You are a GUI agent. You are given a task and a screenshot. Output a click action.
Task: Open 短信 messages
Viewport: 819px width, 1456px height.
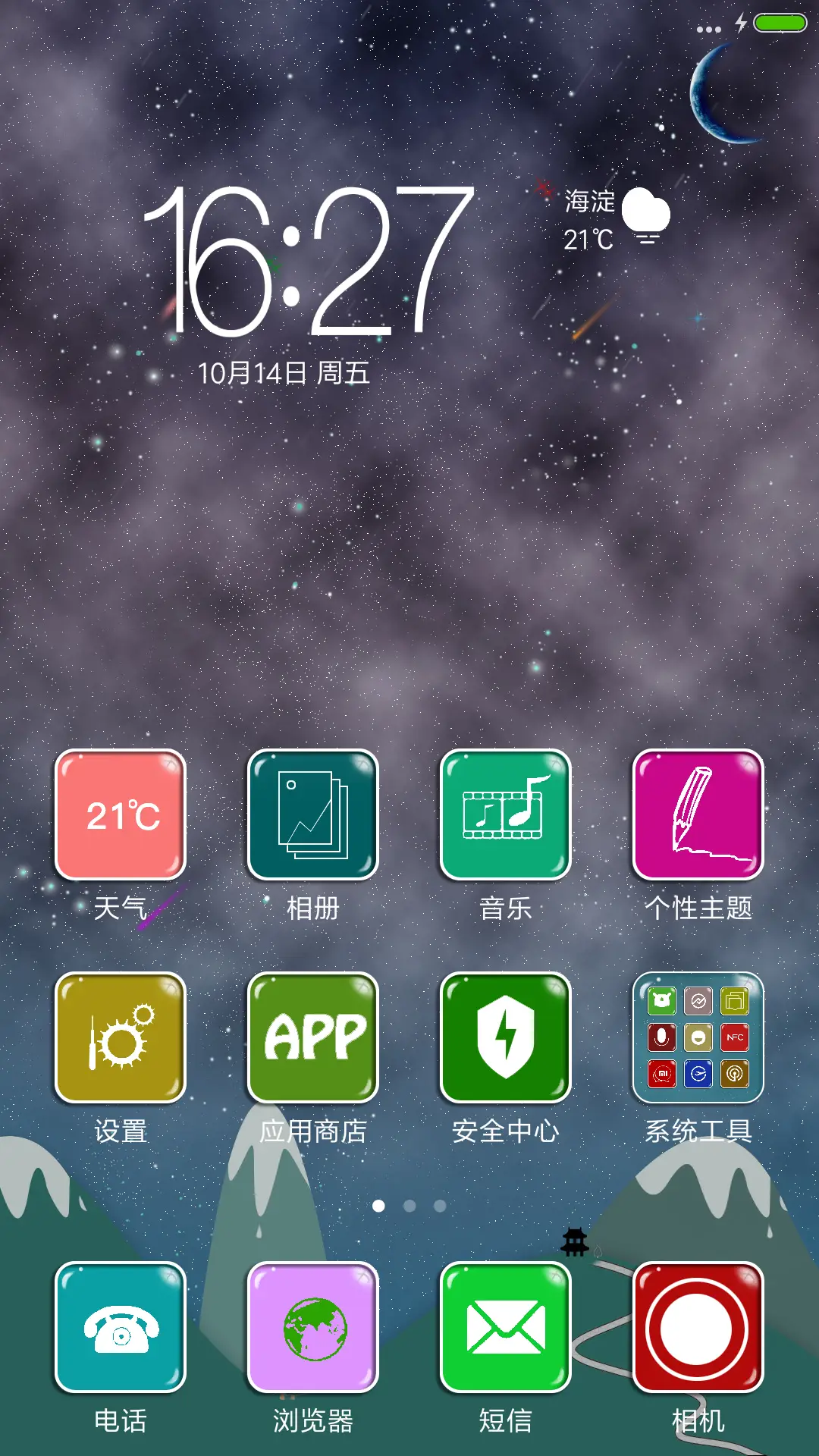[506, 1327]
